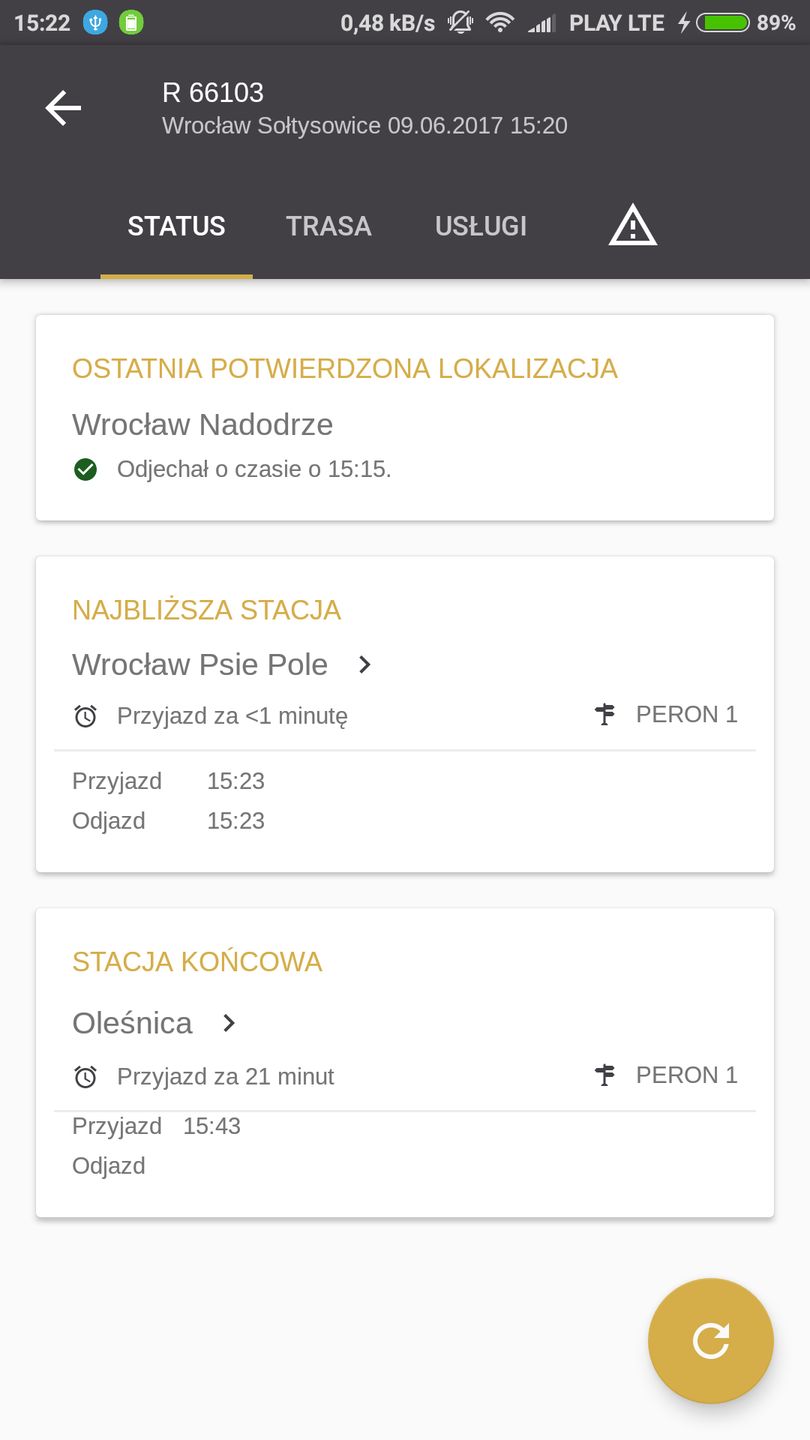This screenshot has height=1440, width=810.
Task: Click the platform signpost icon for PERON 1 at Oleśnica
Action: click(x=606, y=1074)
